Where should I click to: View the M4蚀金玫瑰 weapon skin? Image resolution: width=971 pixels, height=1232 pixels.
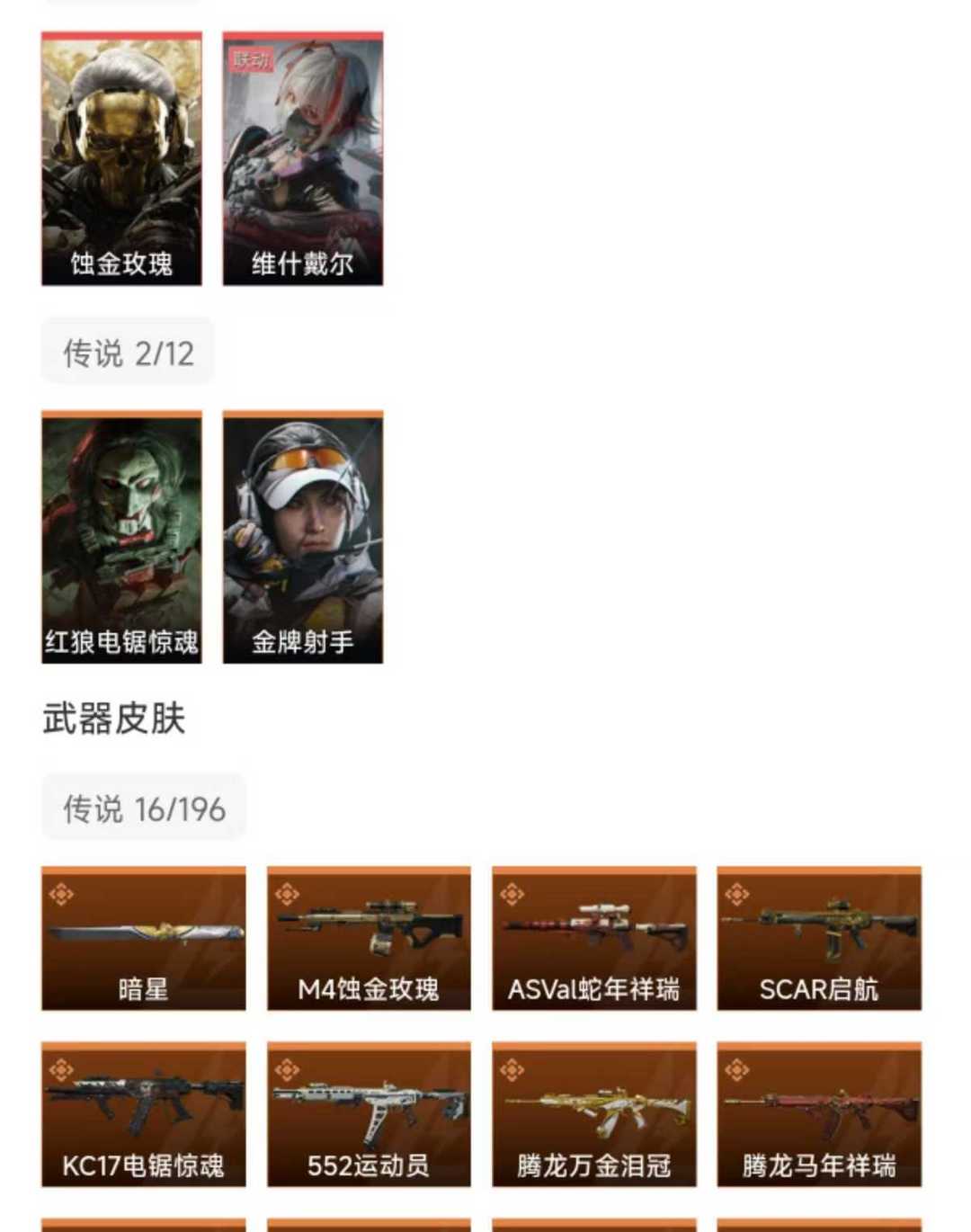(369, 938)
